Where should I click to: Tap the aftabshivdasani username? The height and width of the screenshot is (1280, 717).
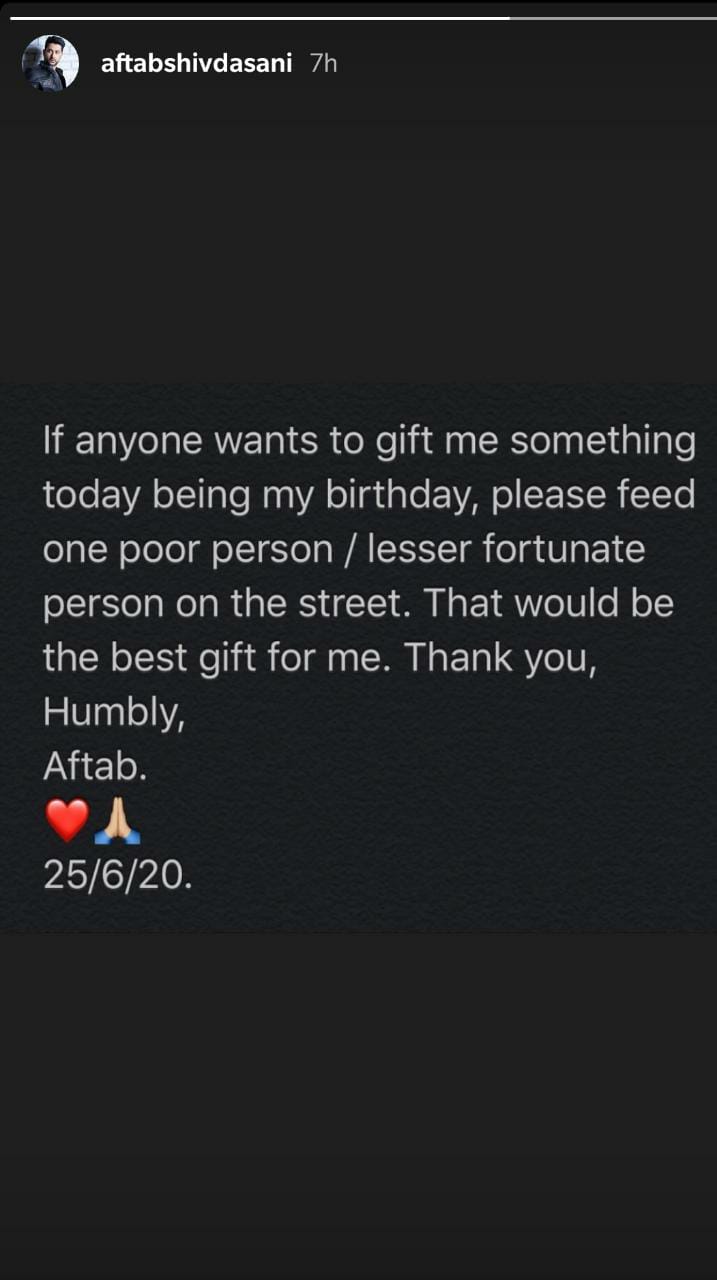(x=197, y=63)
